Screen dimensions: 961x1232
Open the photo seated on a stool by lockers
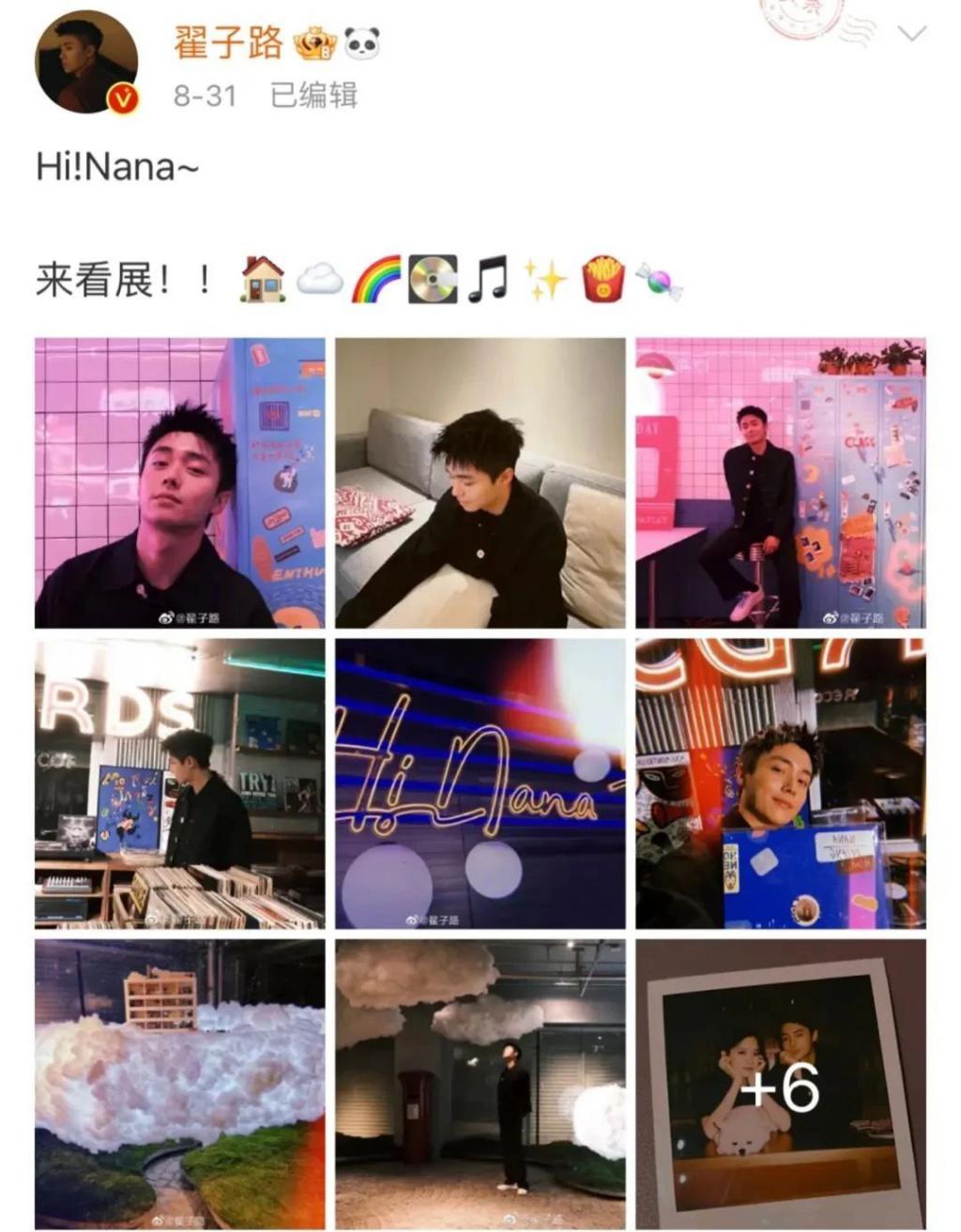(x=781, y=483)
